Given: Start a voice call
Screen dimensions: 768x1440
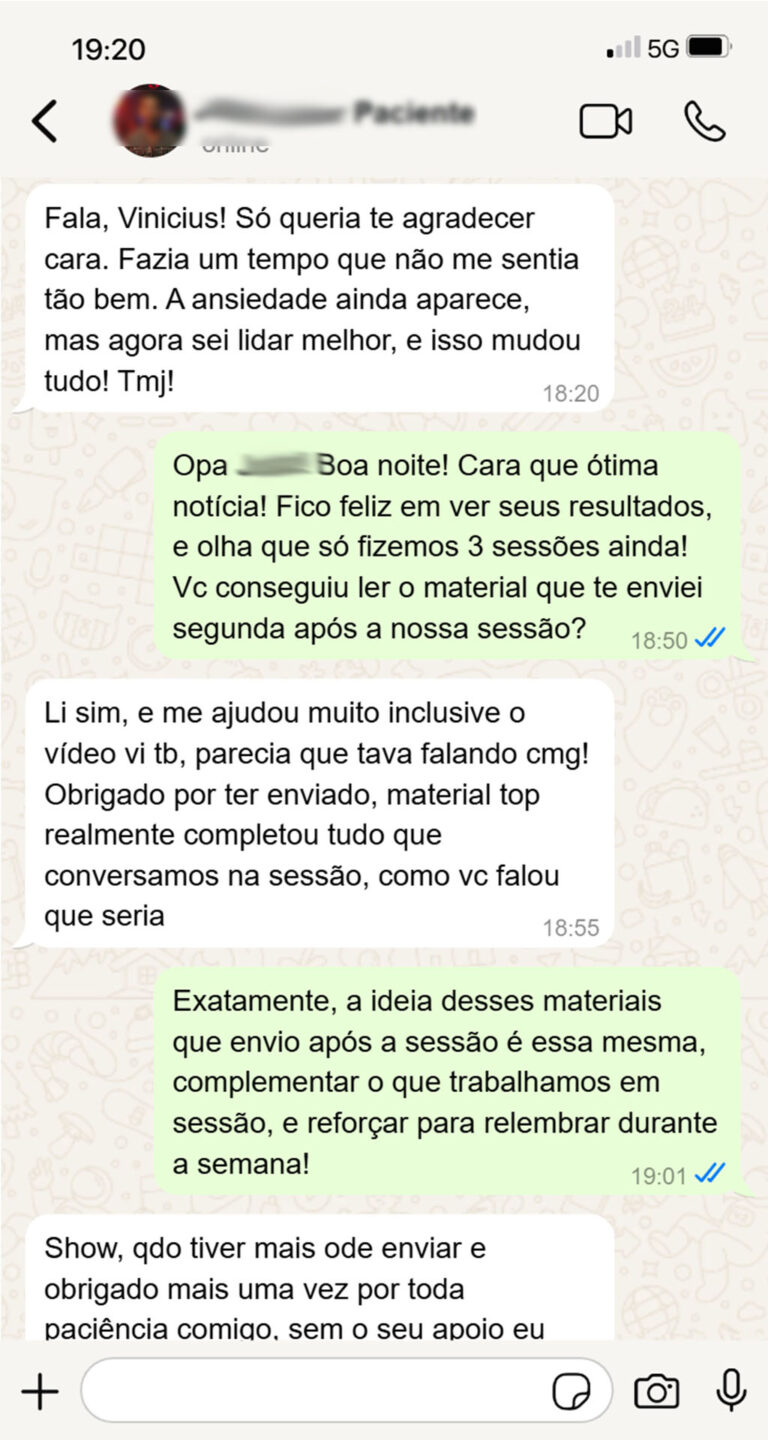Looking at the screenshot, I should coord(706,119).
